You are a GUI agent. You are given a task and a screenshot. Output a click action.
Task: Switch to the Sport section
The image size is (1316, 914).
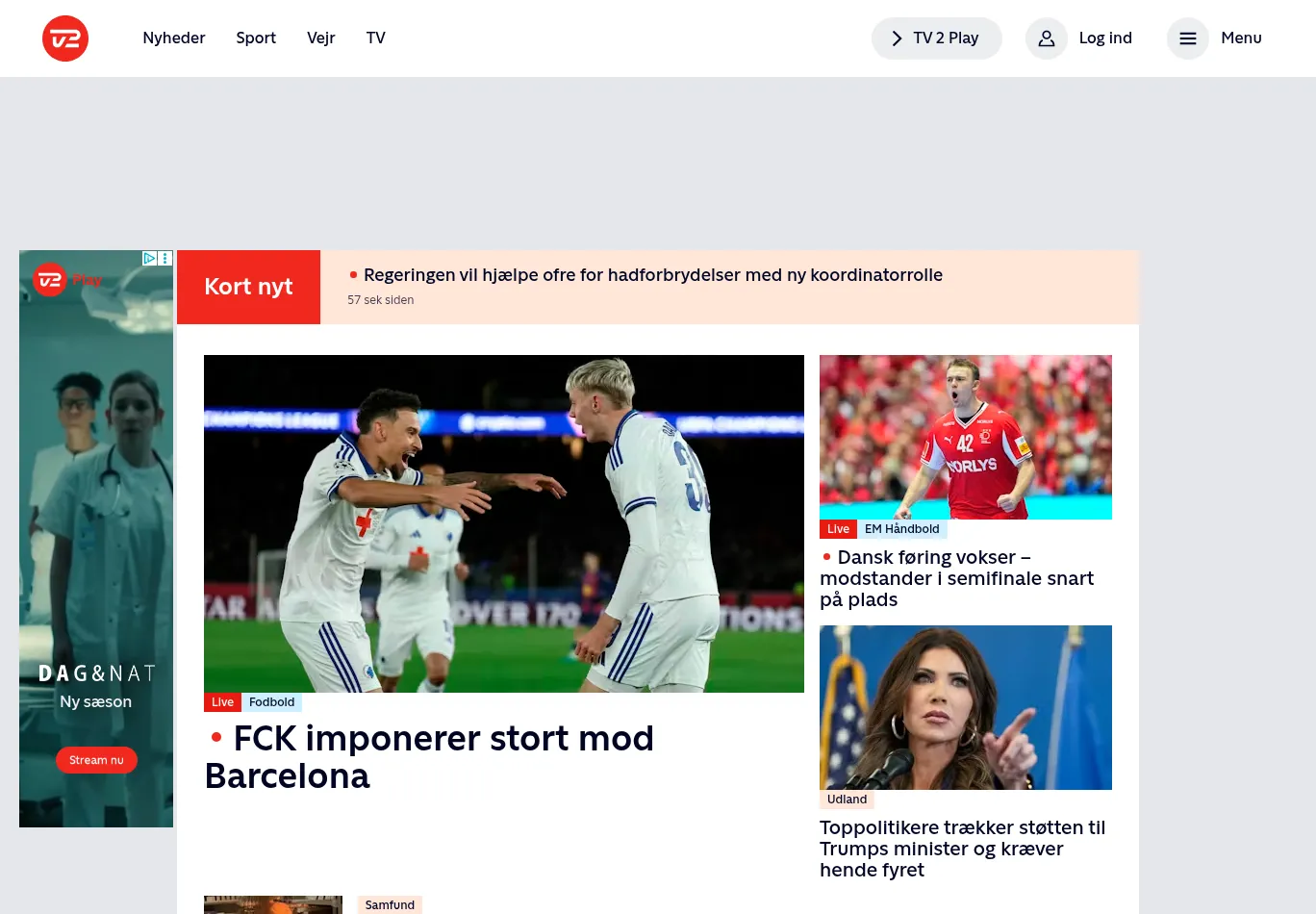(x=256, y=38)
